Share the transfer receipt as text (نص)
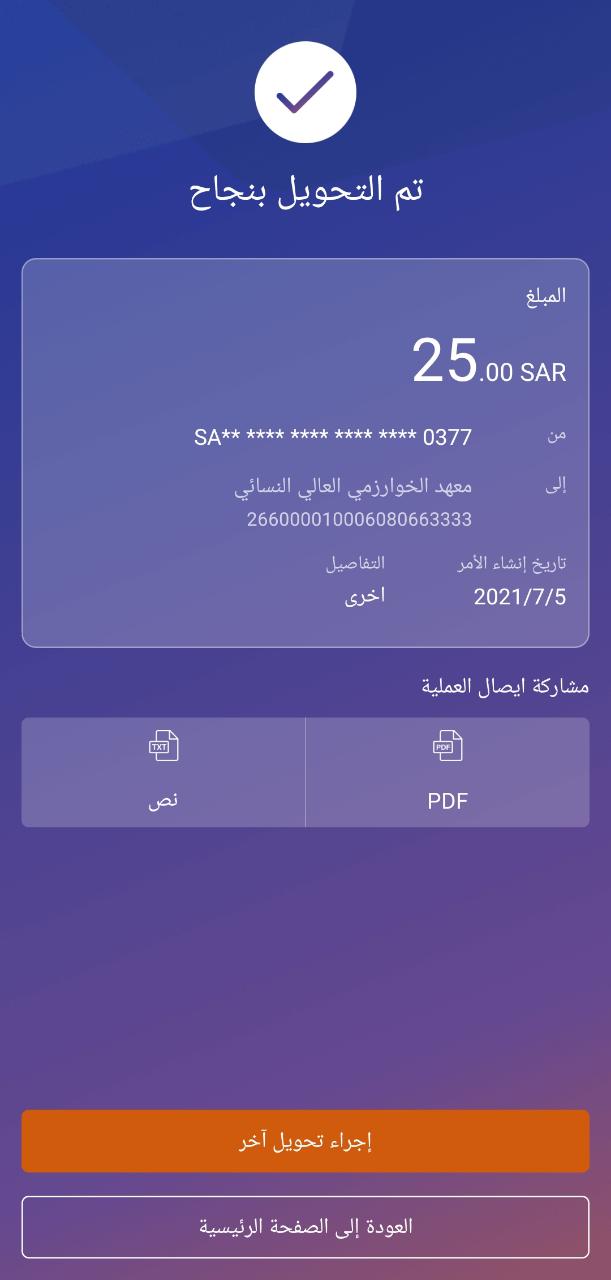The image size is (611, 1280). point(163,772)
